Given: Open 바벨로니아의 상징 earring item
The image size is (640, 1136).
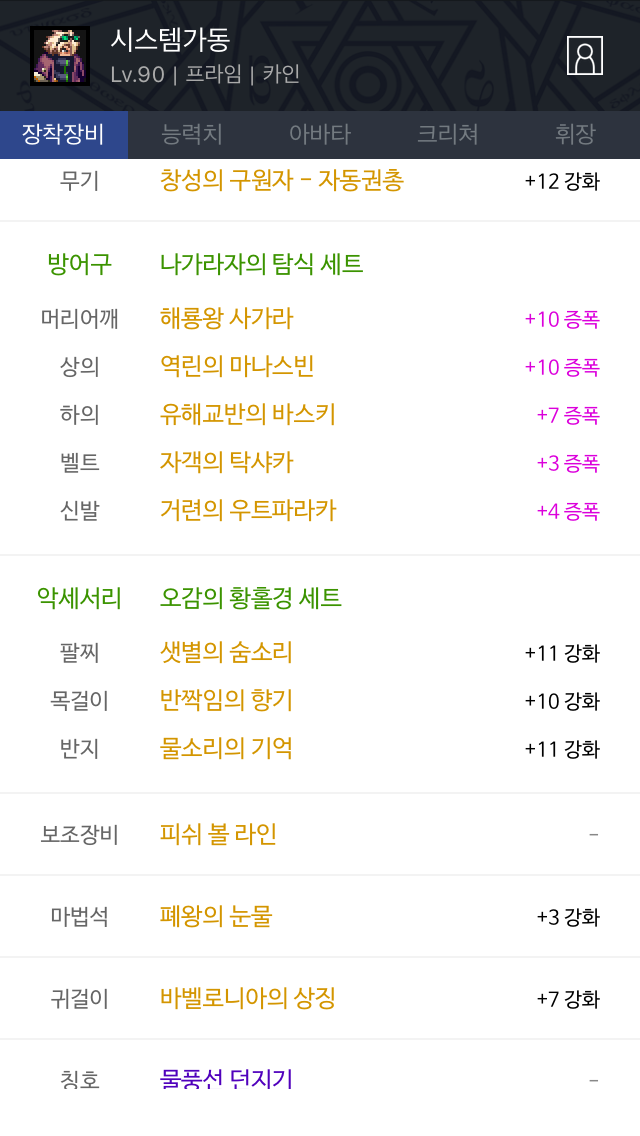Looking at the screenshot, I should coord(247,998).
